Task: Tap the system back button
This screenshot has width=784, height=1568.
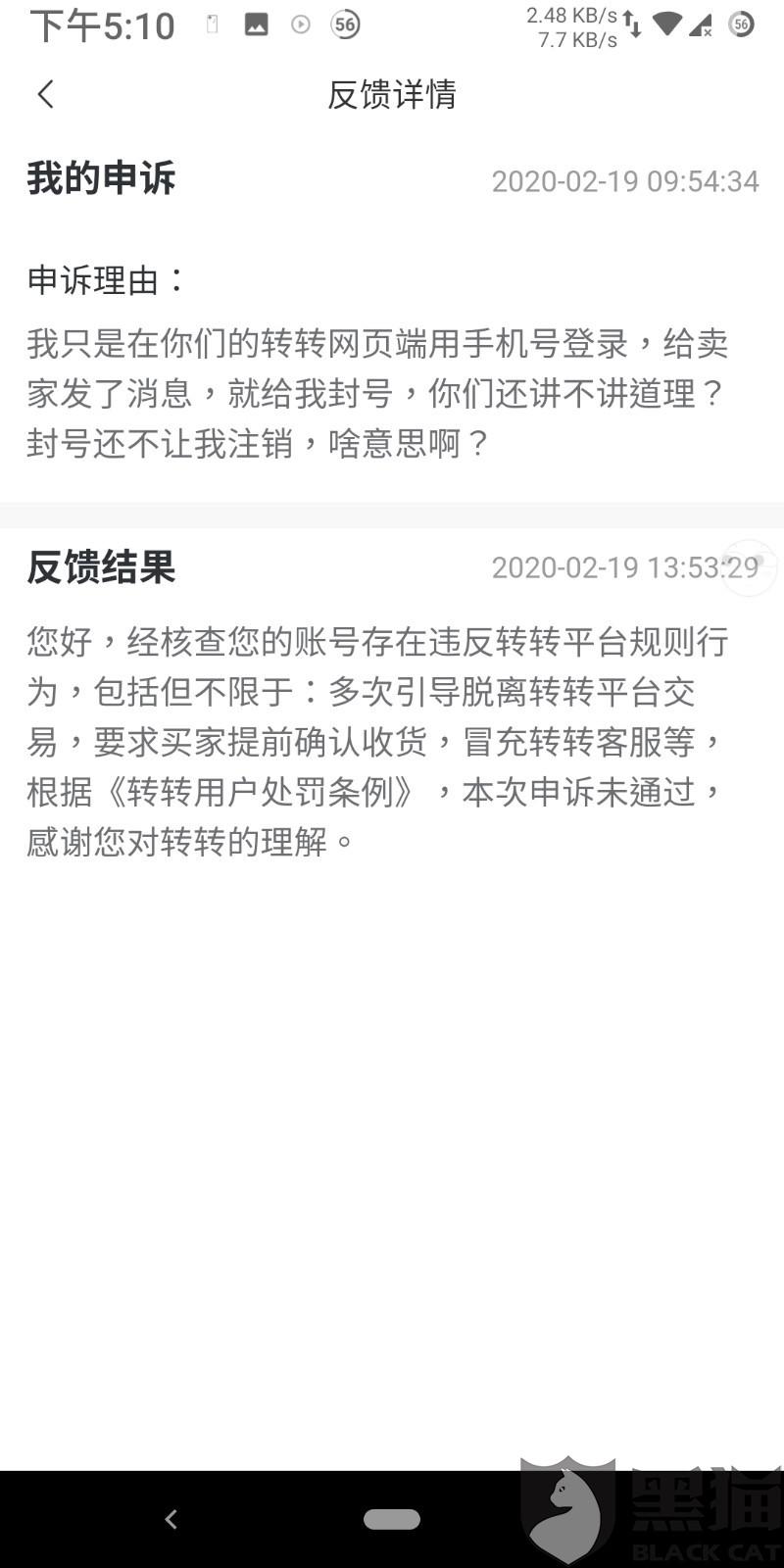Action: 171,1519
